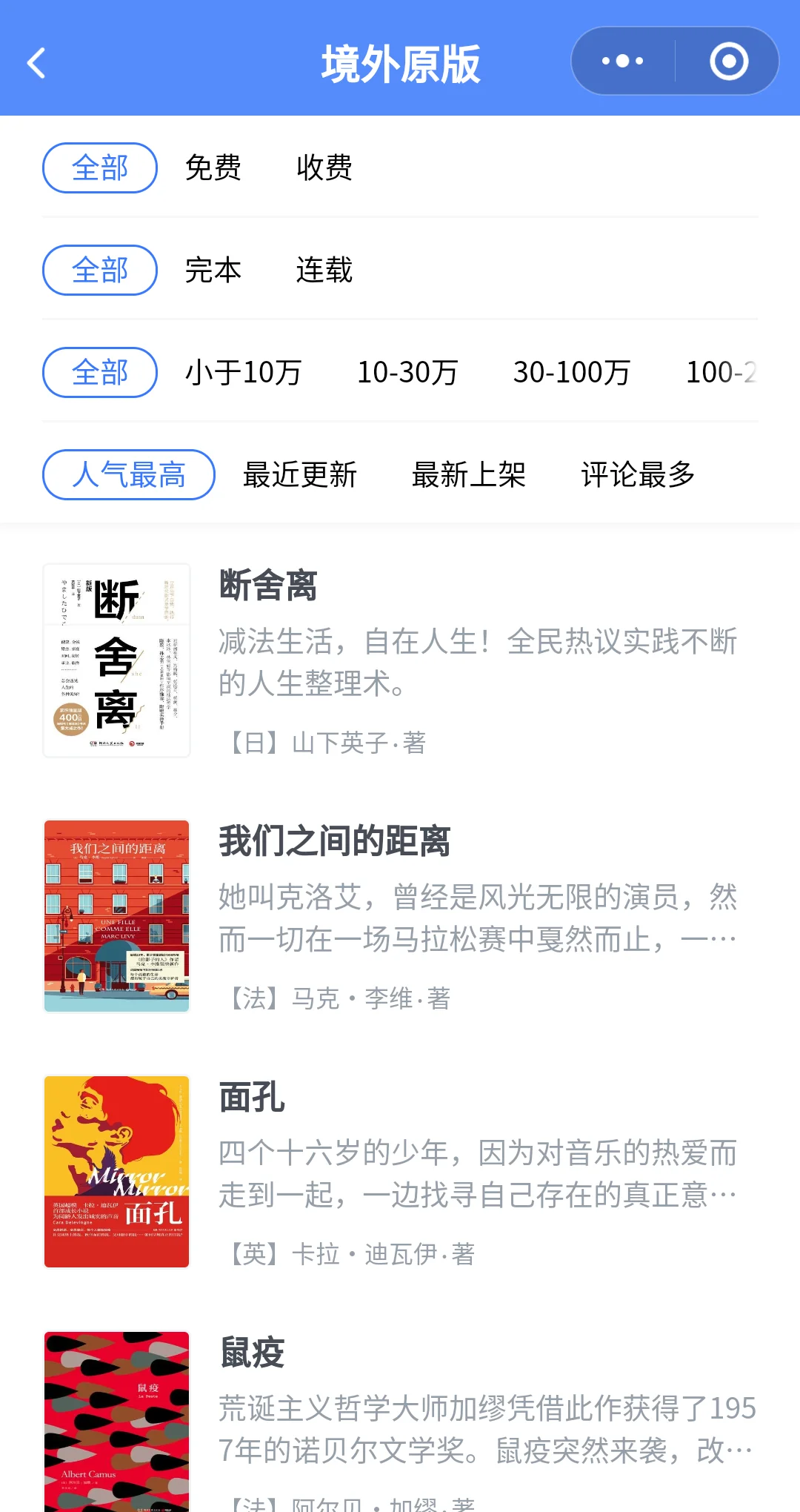Show only 连载 books
This screenshot has width=800, height=1512.
(324, 271)
